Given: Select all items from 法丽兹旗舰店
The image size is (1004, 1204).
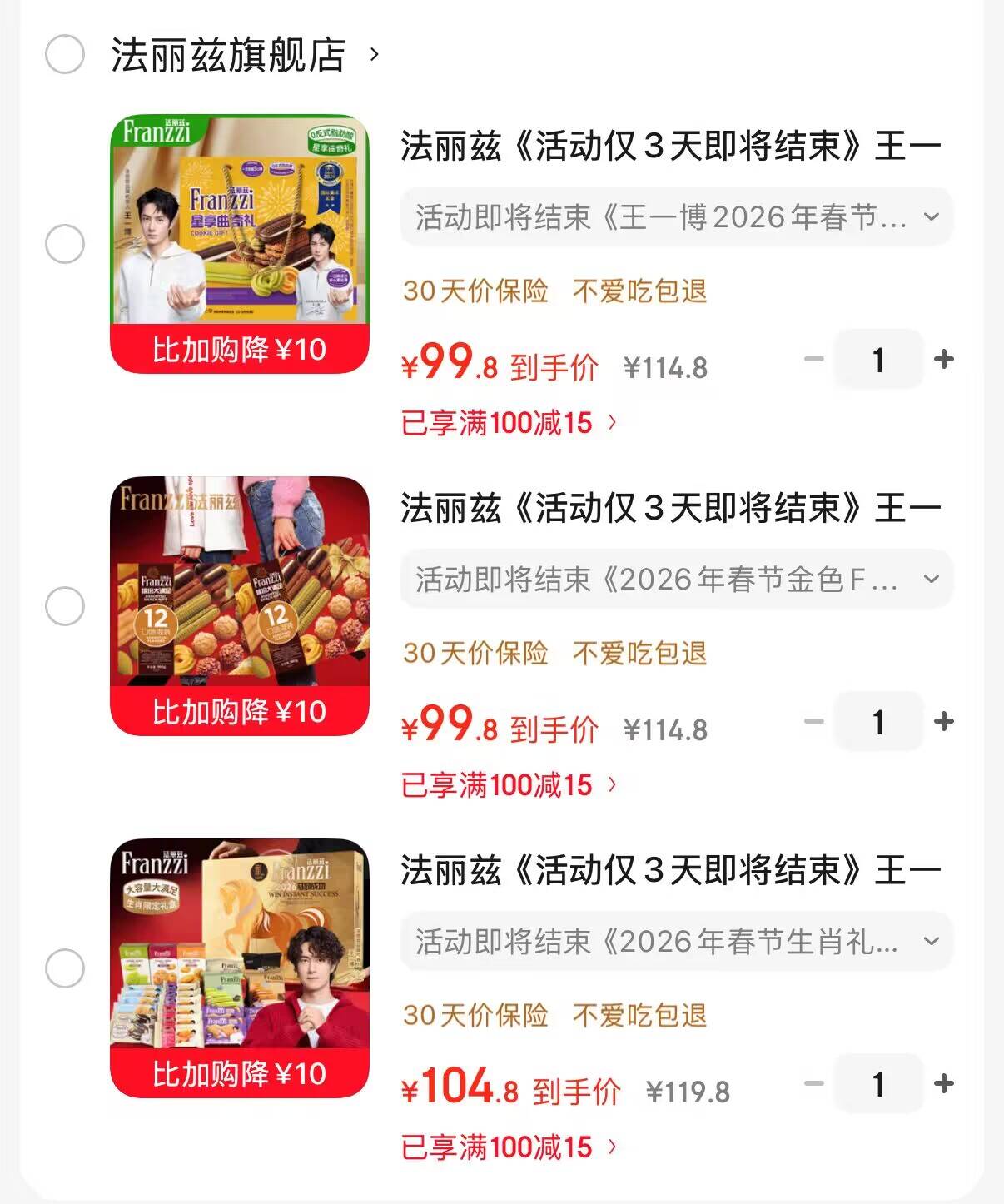Looking at the screenshot, I should pos(65,55).
